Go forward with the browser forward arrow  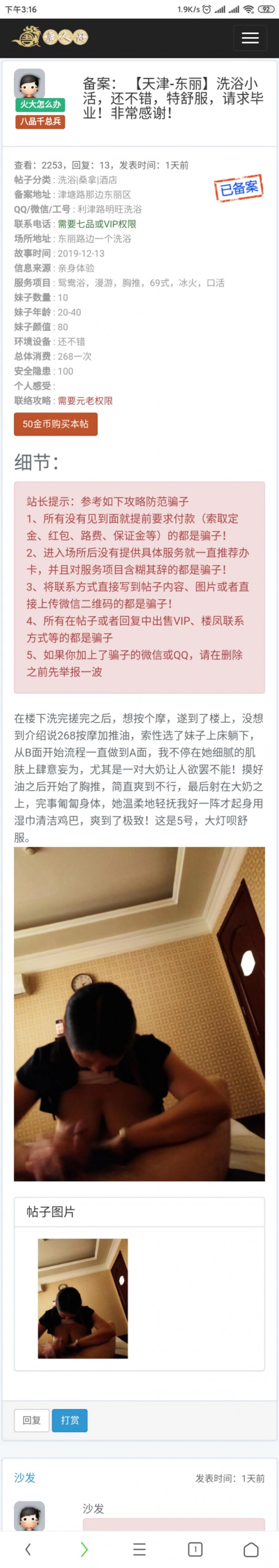(x=84, y=1549)
